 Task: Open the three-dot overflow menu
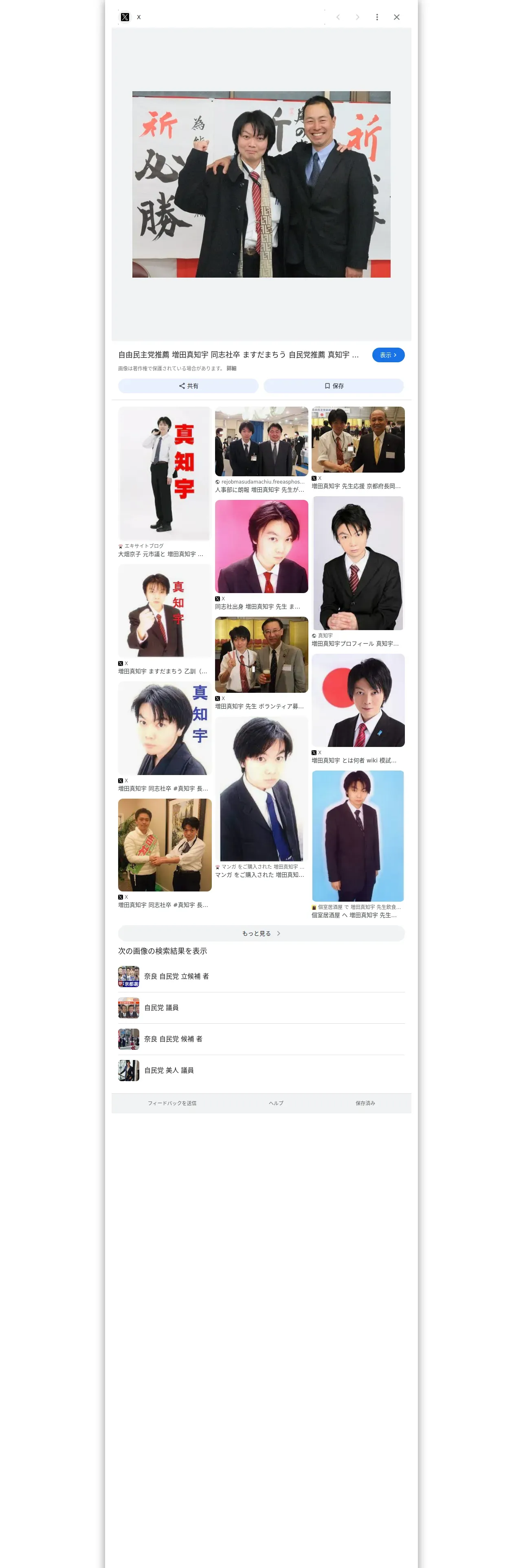coord(377,17)
